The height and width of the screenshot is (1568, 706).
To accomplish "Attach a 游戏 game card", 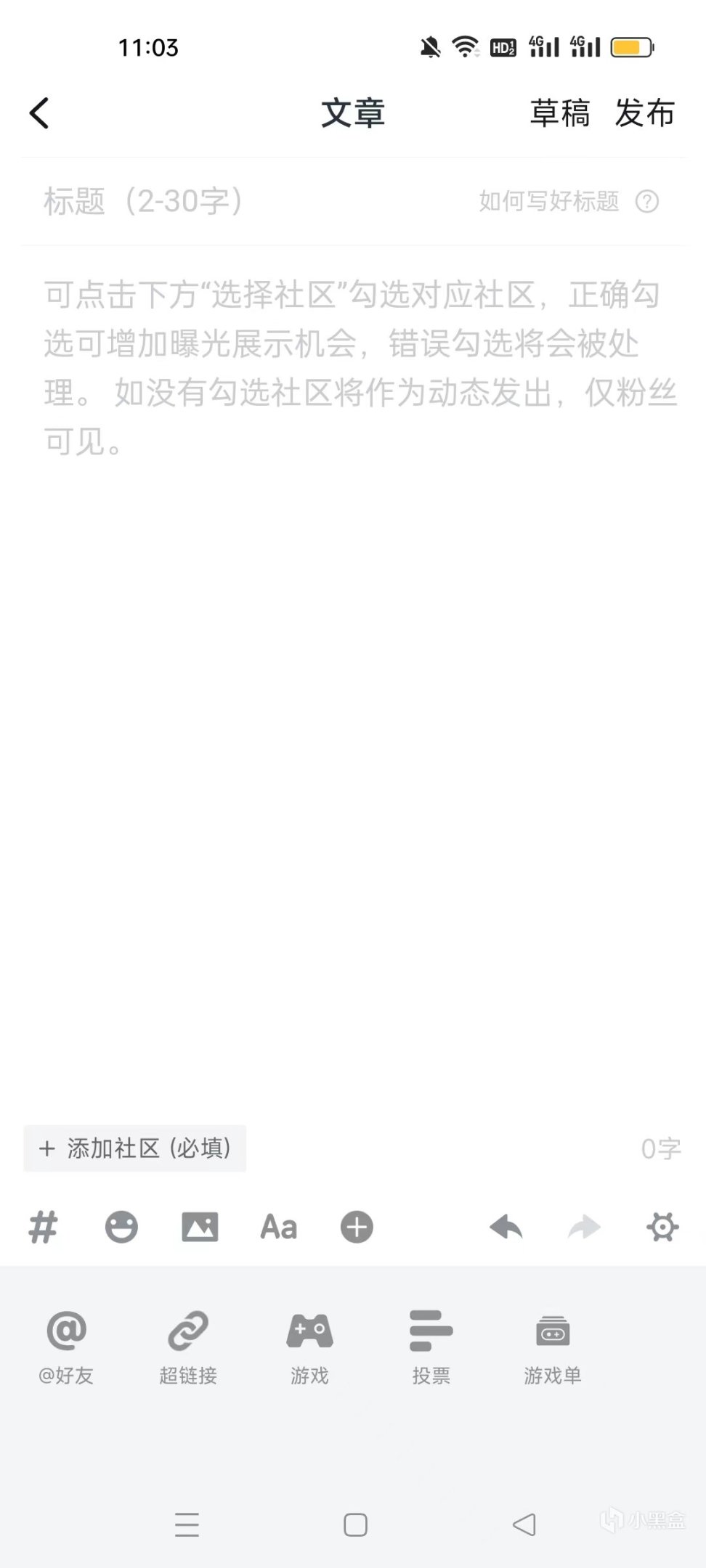I will (x=309, y=1345).
